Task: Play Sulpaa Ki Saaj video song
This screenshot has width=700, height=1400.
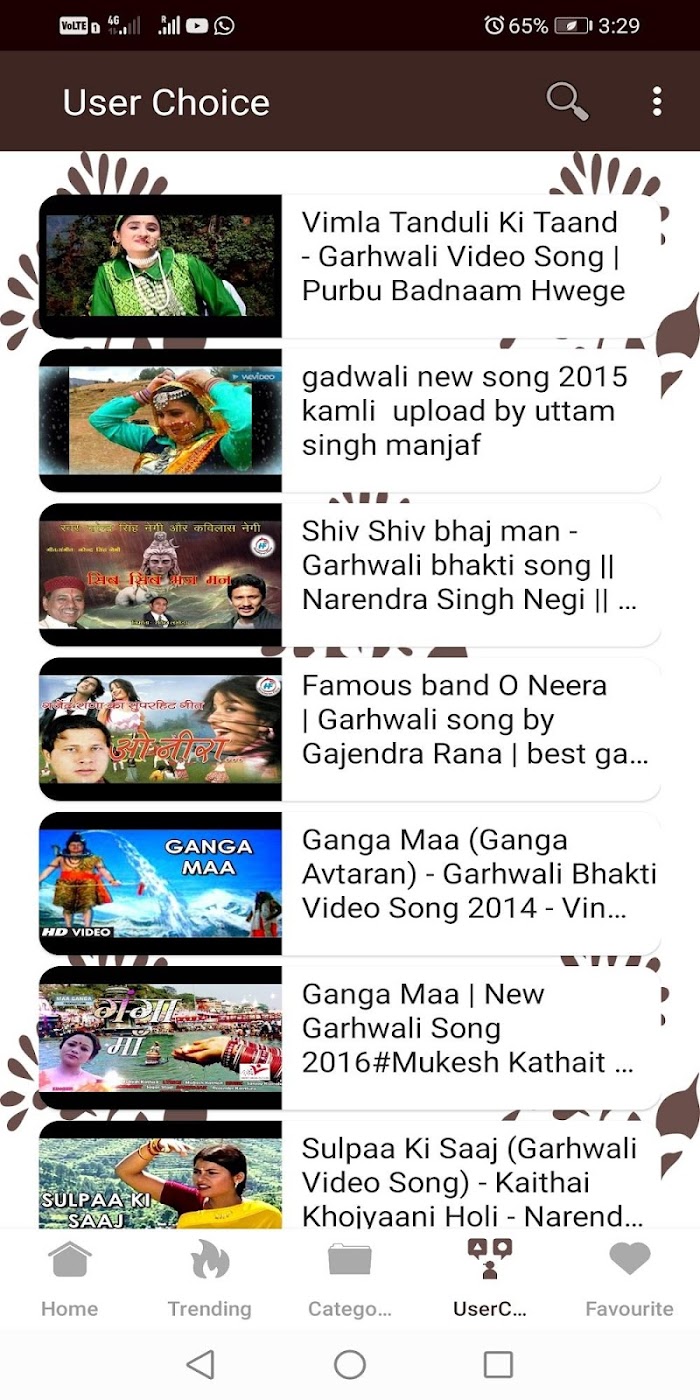Action: click(x=350, y=1175)
